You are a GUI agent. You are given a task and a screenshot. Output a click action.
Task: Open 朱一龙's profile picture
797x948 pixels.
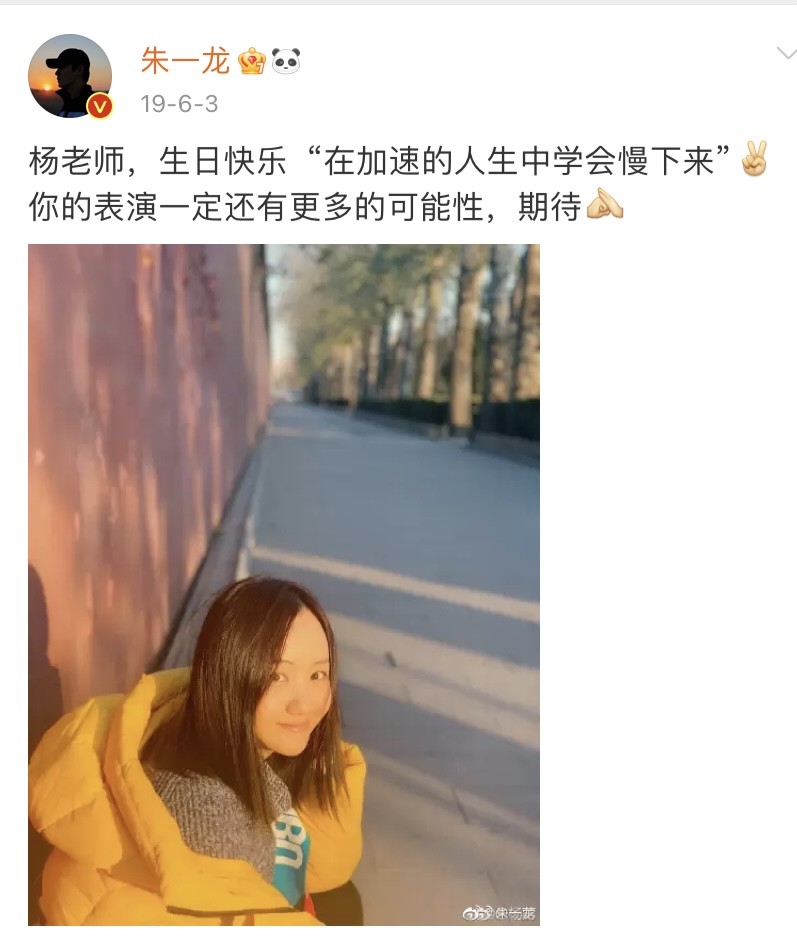pos(70,76)
